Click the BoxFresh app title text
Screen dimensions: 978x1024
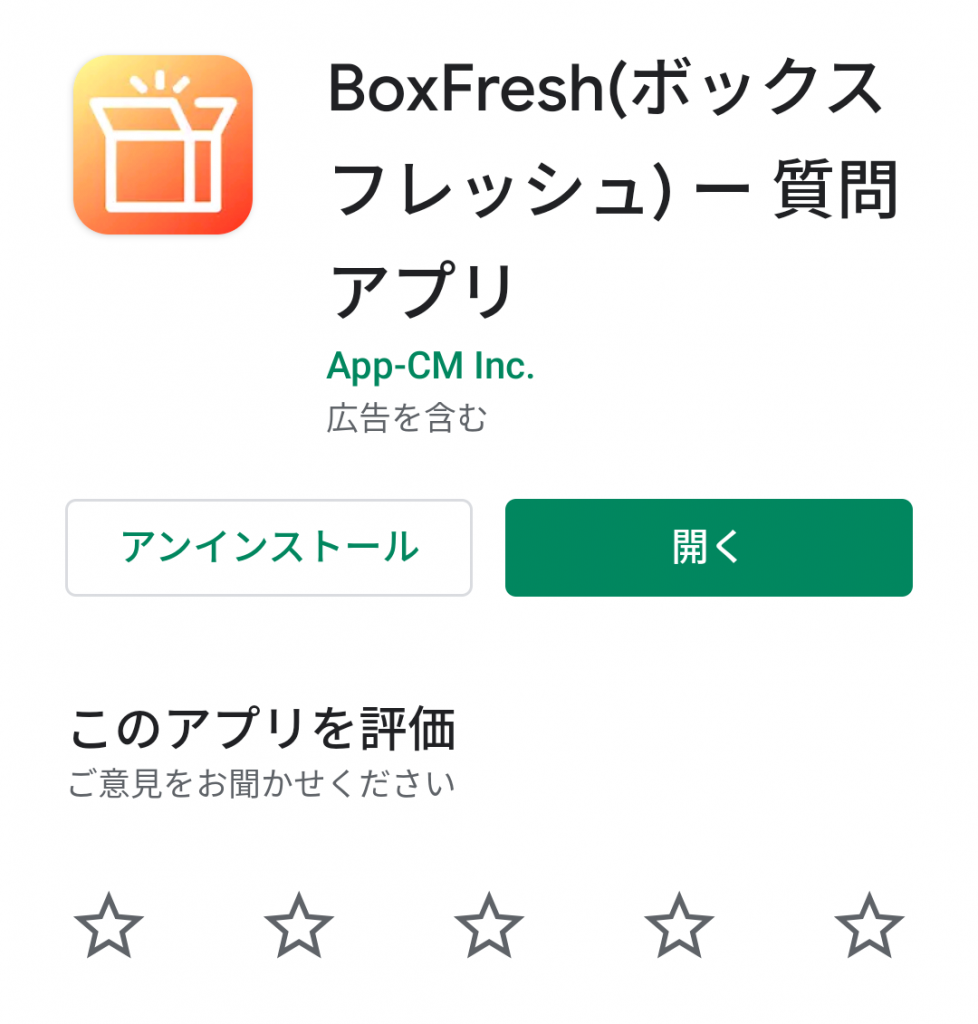[612, 185]
